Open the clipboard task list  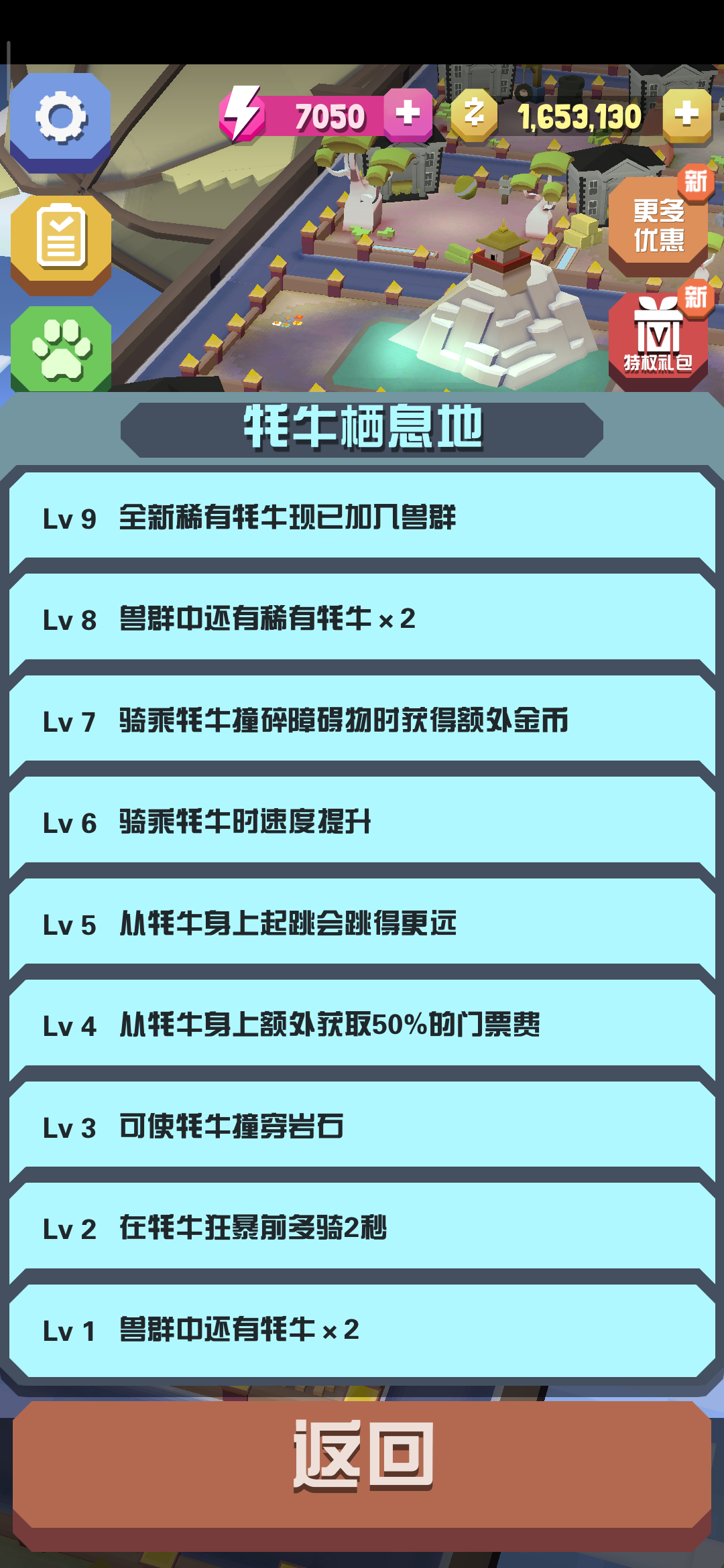pos(60,239)
